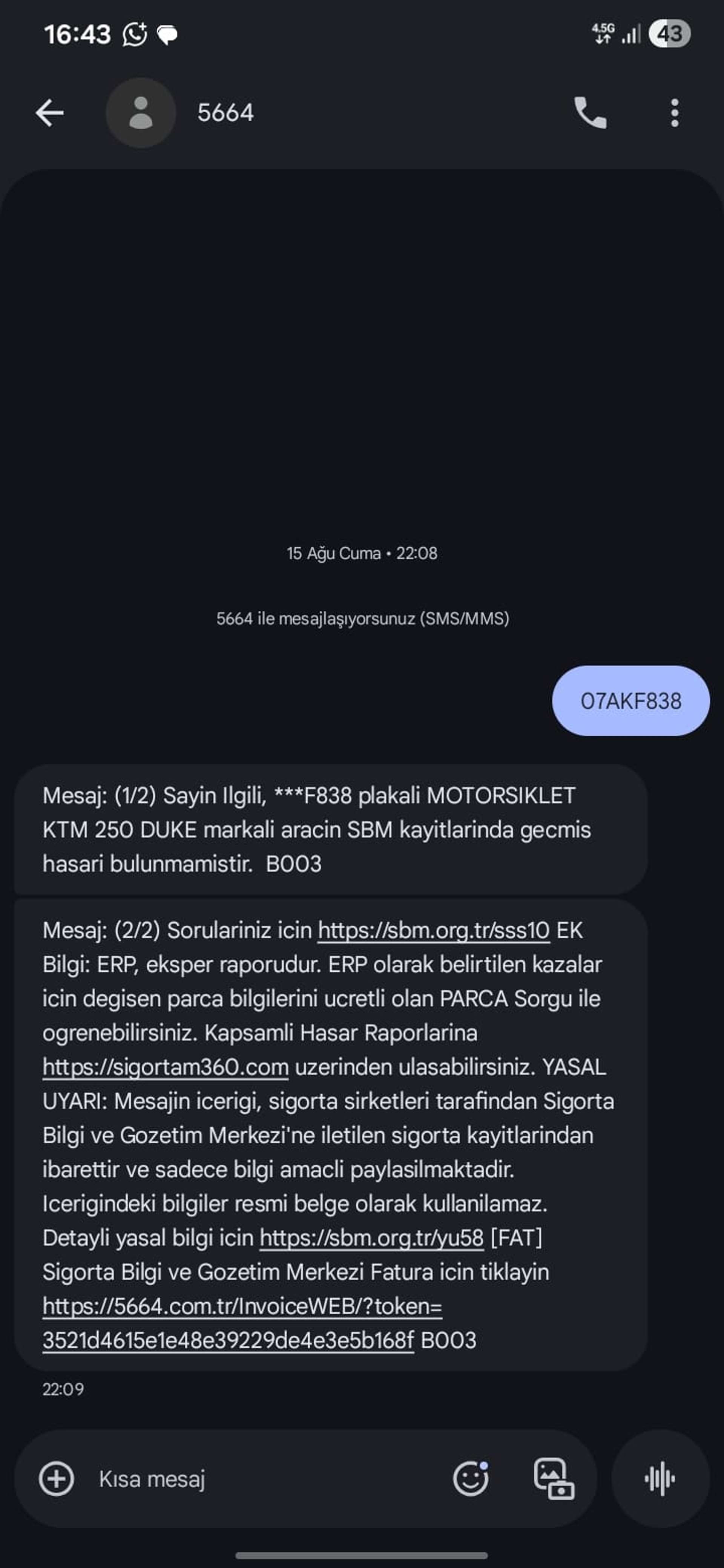The image size is (724, 1568).
Task: Open contact avatar for 5664
Action: 141,113
